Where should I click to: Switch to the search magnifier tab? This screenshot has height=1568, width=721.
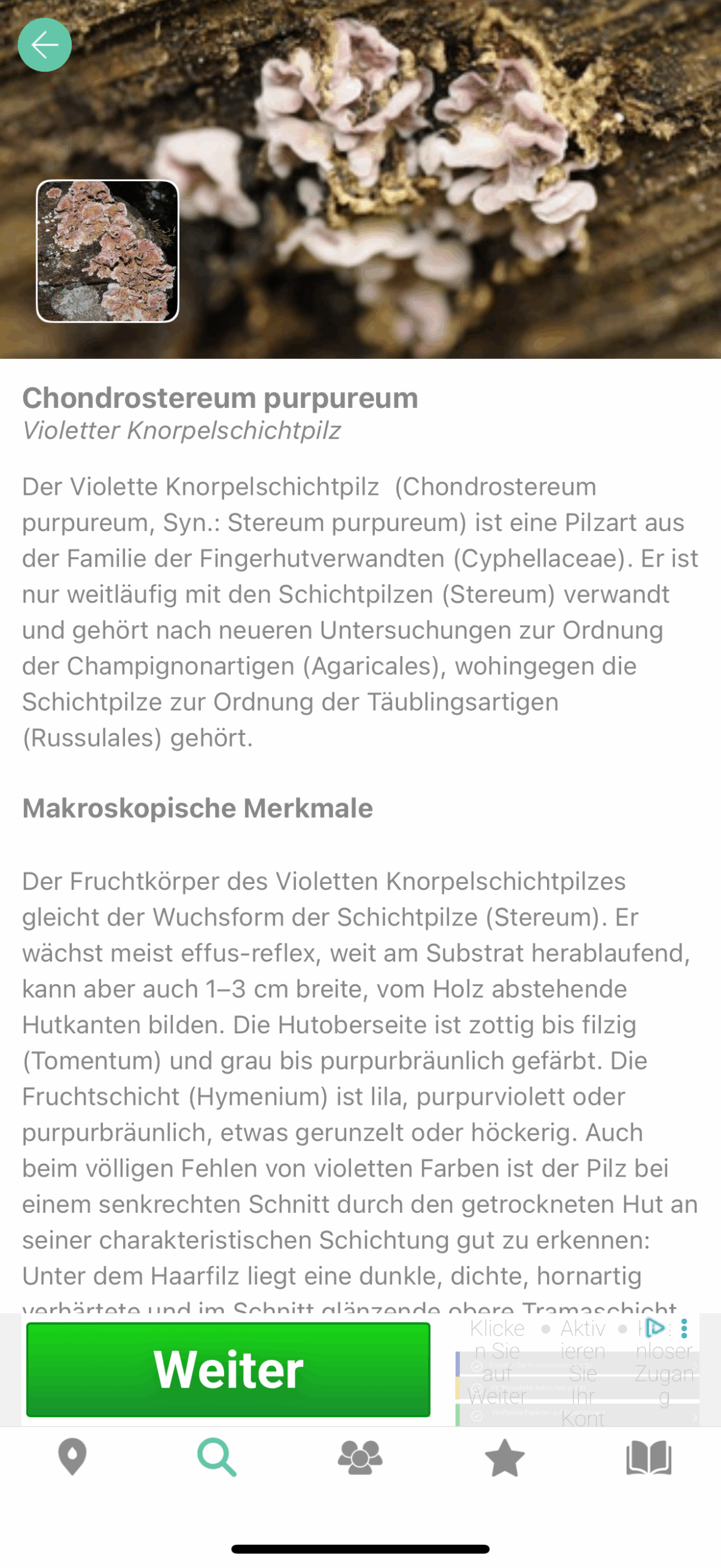coord(217,1457)
